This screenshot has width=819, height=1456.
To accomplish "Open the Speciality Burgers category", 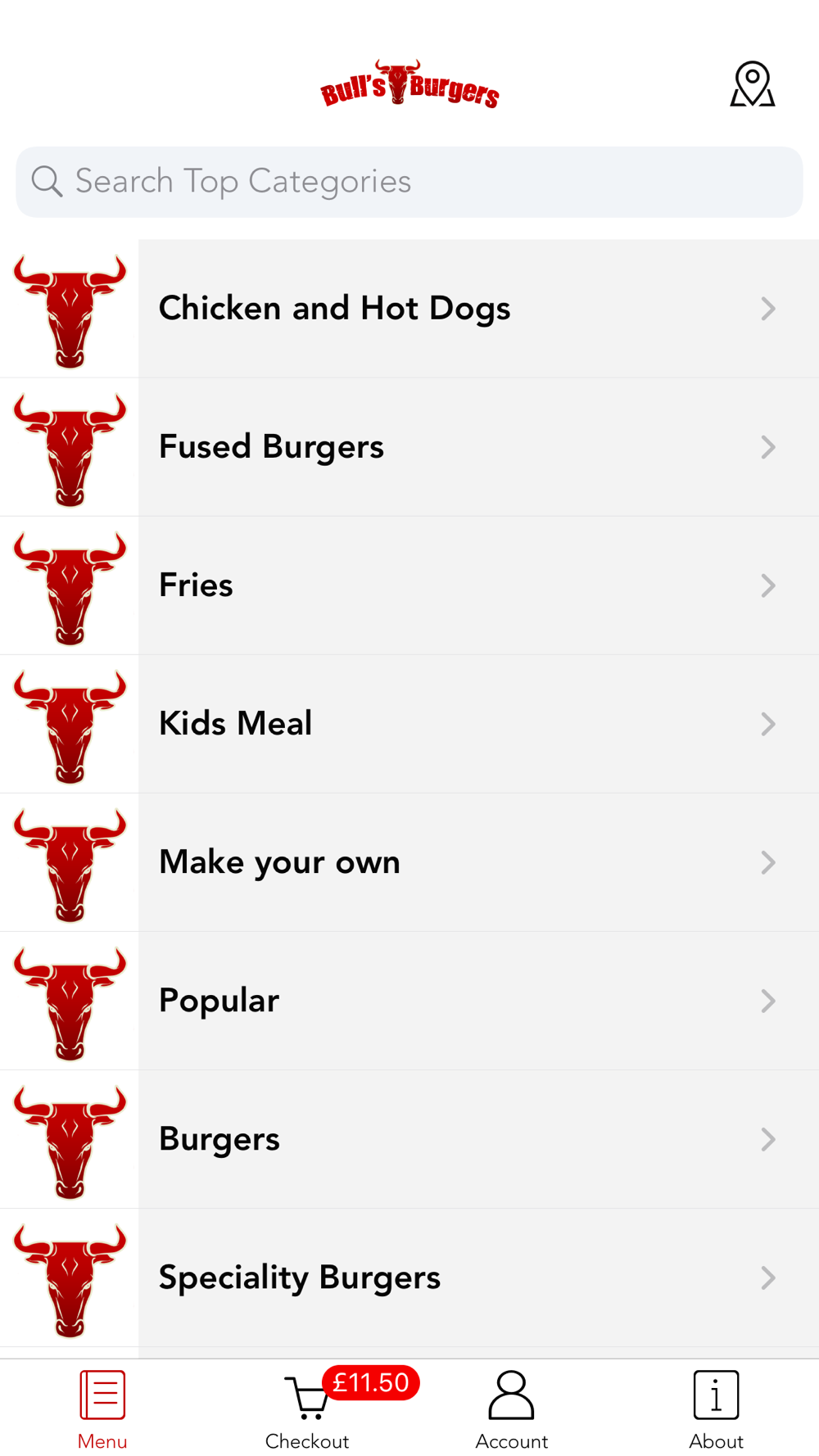I will (x=409, y=1277).
